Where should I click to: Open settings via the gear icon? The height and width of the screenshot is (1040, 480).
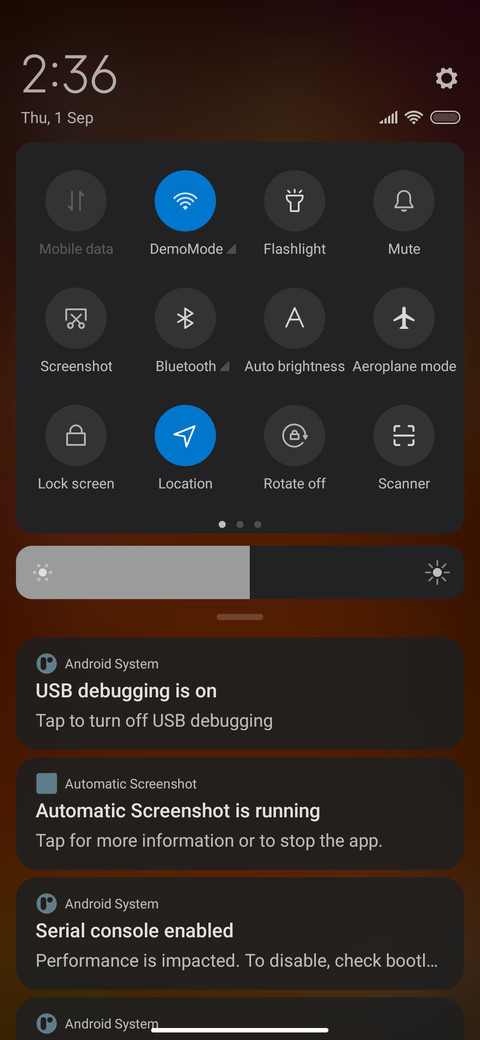click(446, 78)
